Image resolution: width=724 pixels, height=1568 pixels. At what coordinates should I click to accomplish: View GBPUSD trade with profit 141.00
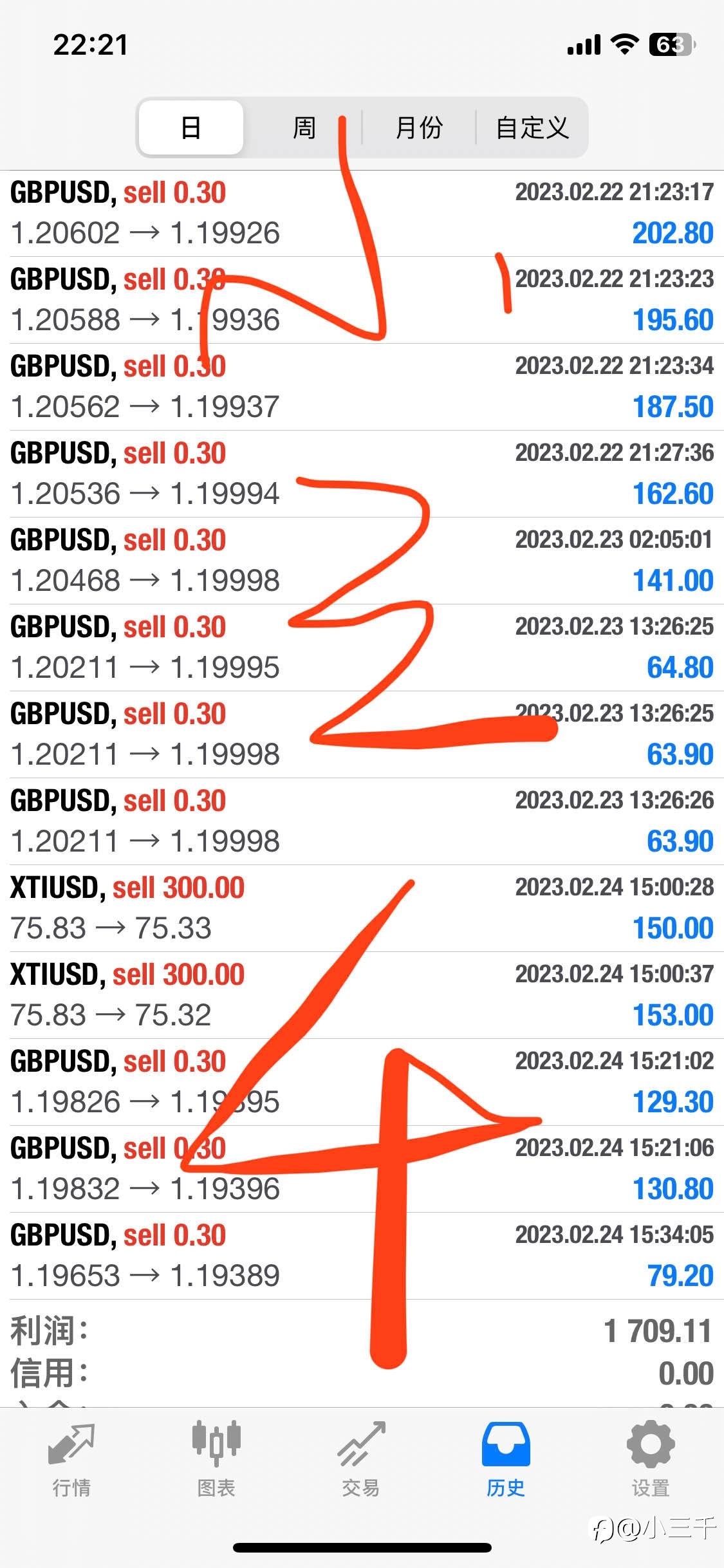pyautogui.click(x=362, y=561)
